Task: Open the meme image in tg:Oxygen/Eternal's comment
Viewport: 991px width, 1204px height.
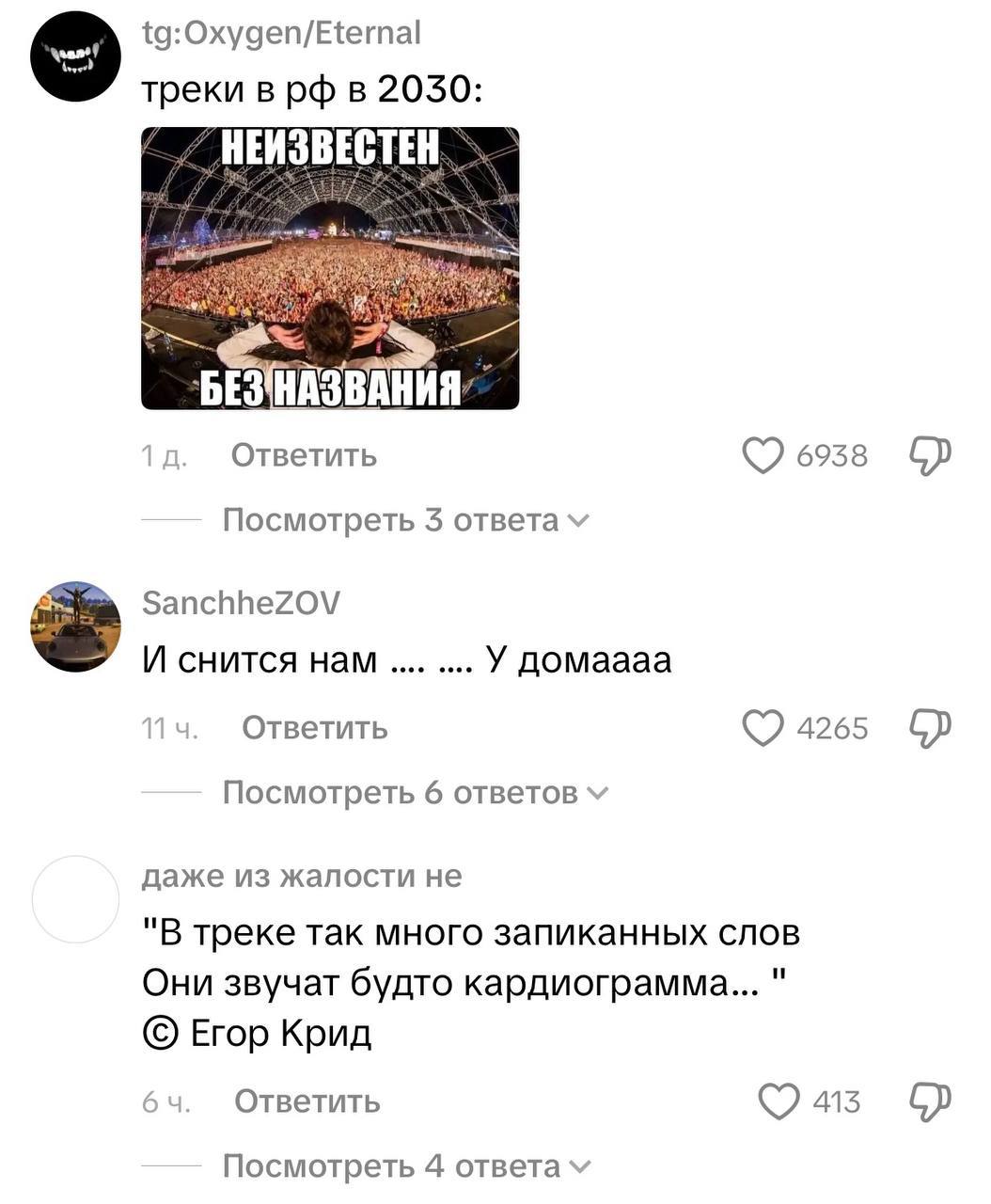Action: (x=330, y=268)
